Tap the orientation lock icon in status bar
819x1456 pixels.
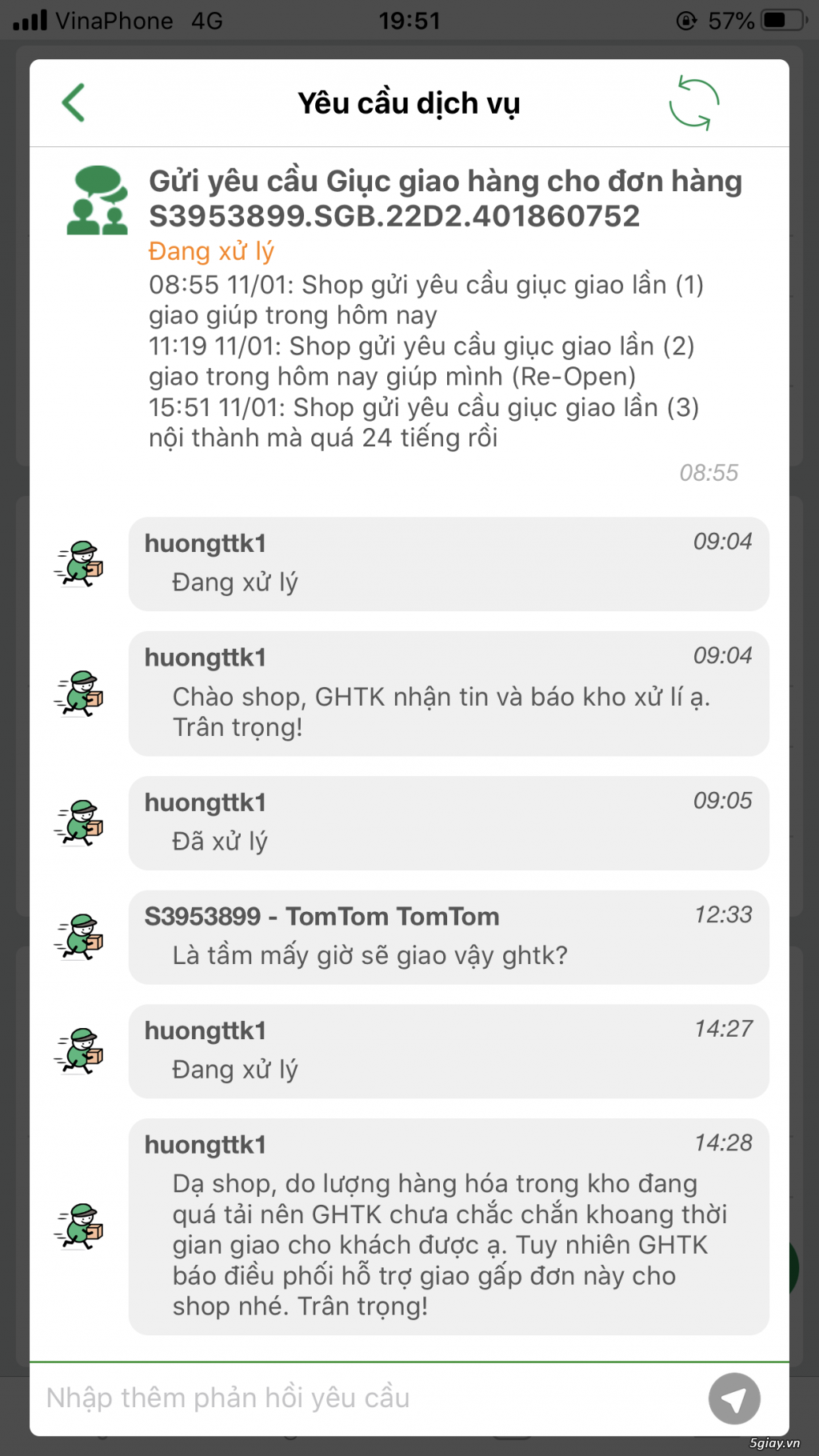pos(687,20)
